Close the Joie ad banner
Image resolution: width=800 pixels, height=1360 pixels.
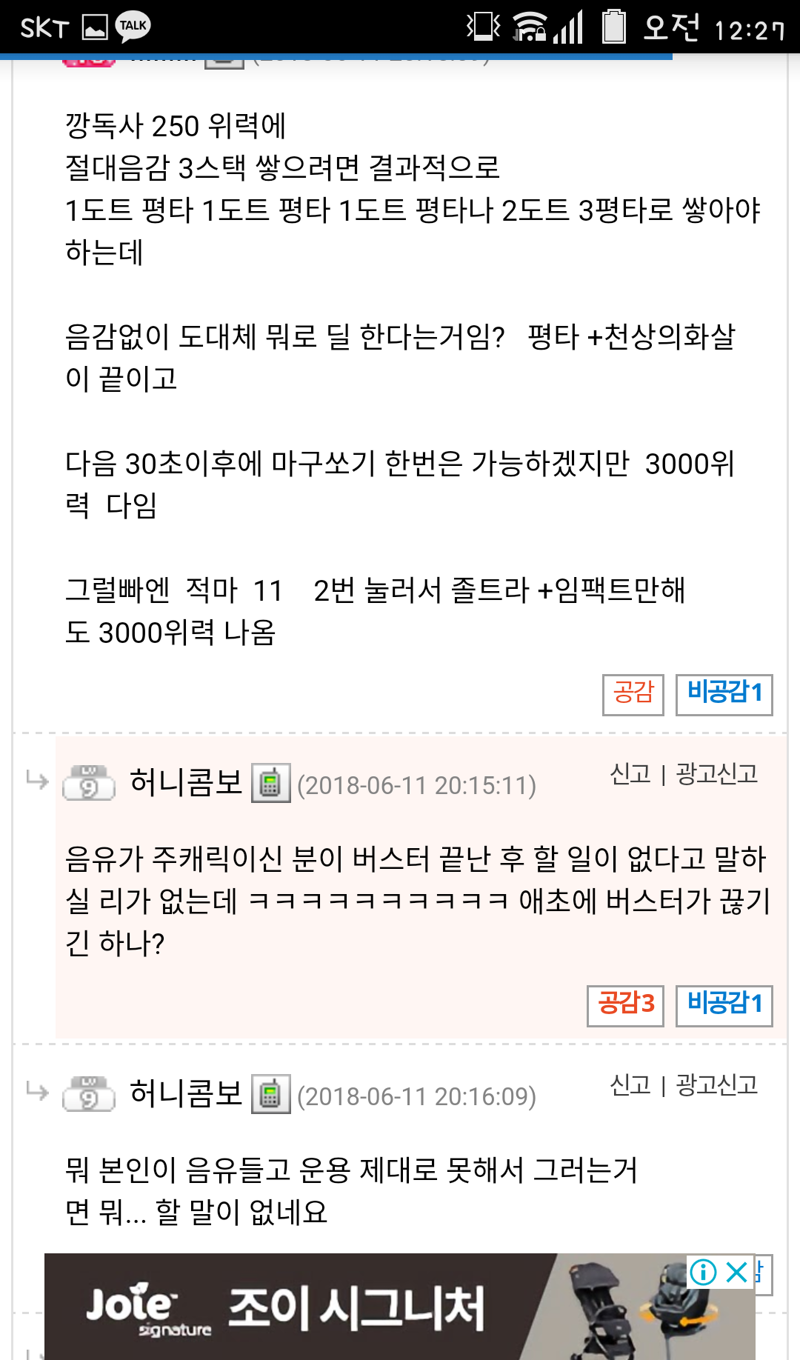737,1272
